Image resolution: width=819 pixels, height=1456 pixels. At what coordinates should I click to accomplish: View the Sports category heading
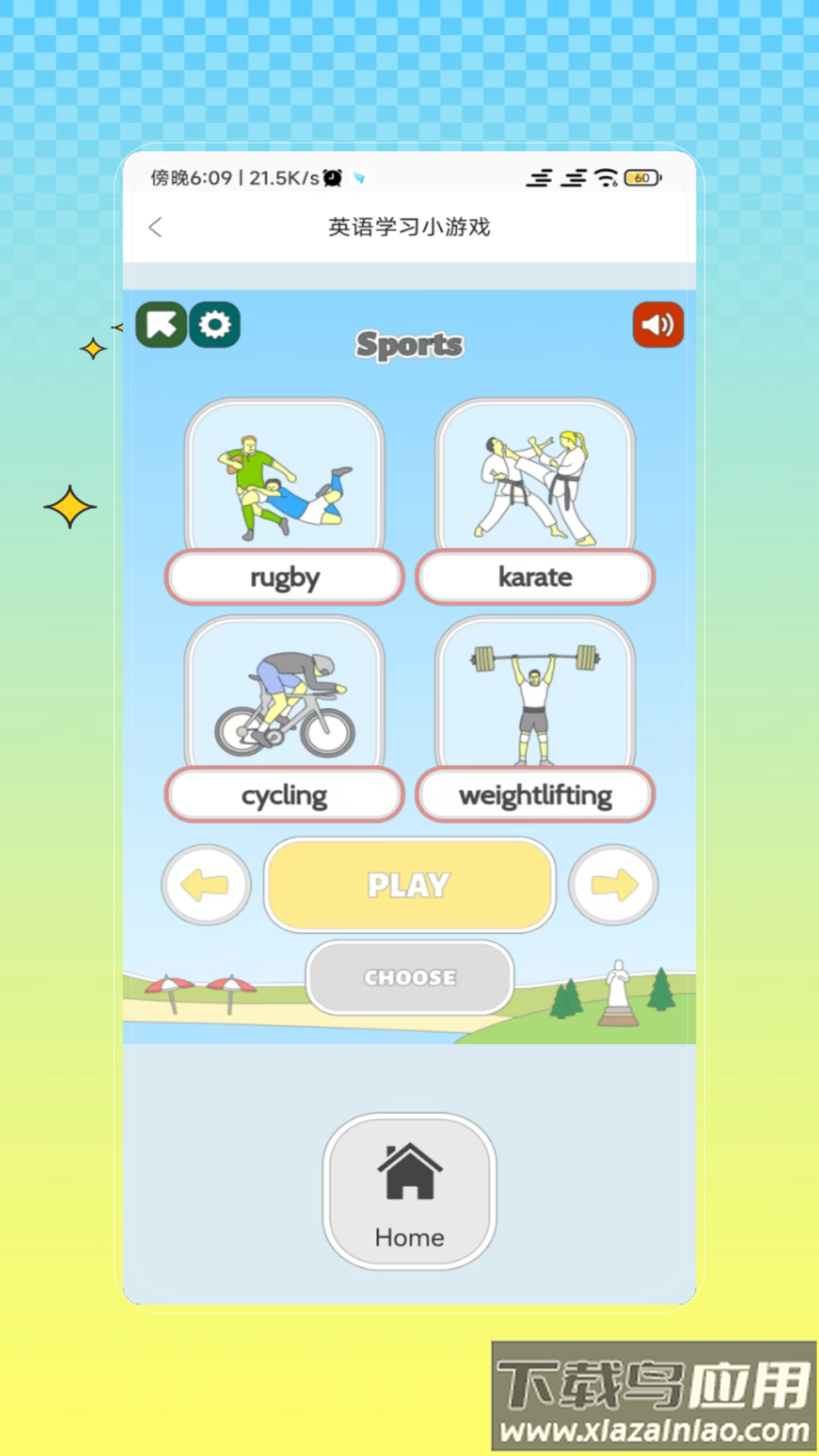click(409, 344)
